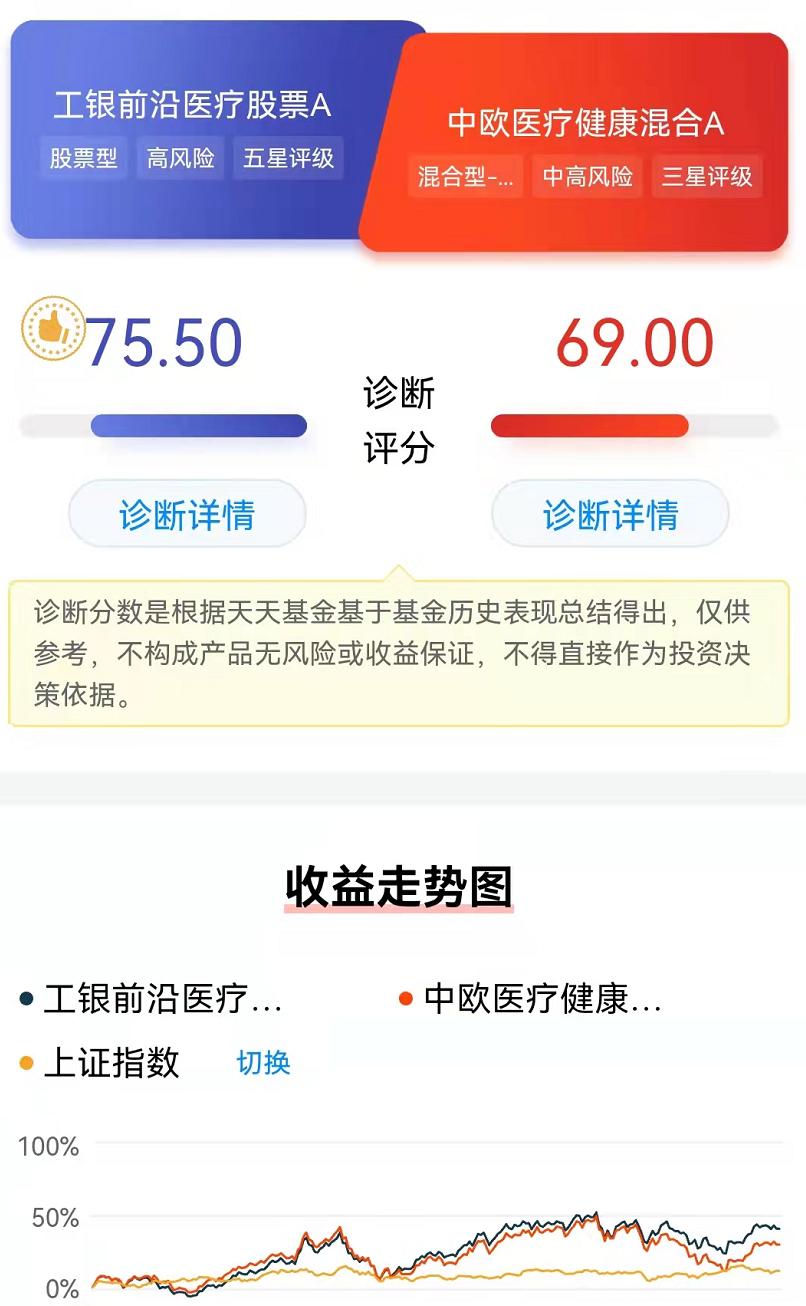Toggle the 中欧医疗健康 line in the chart legend
806x1306 pixels.
(x=530, y=998)
